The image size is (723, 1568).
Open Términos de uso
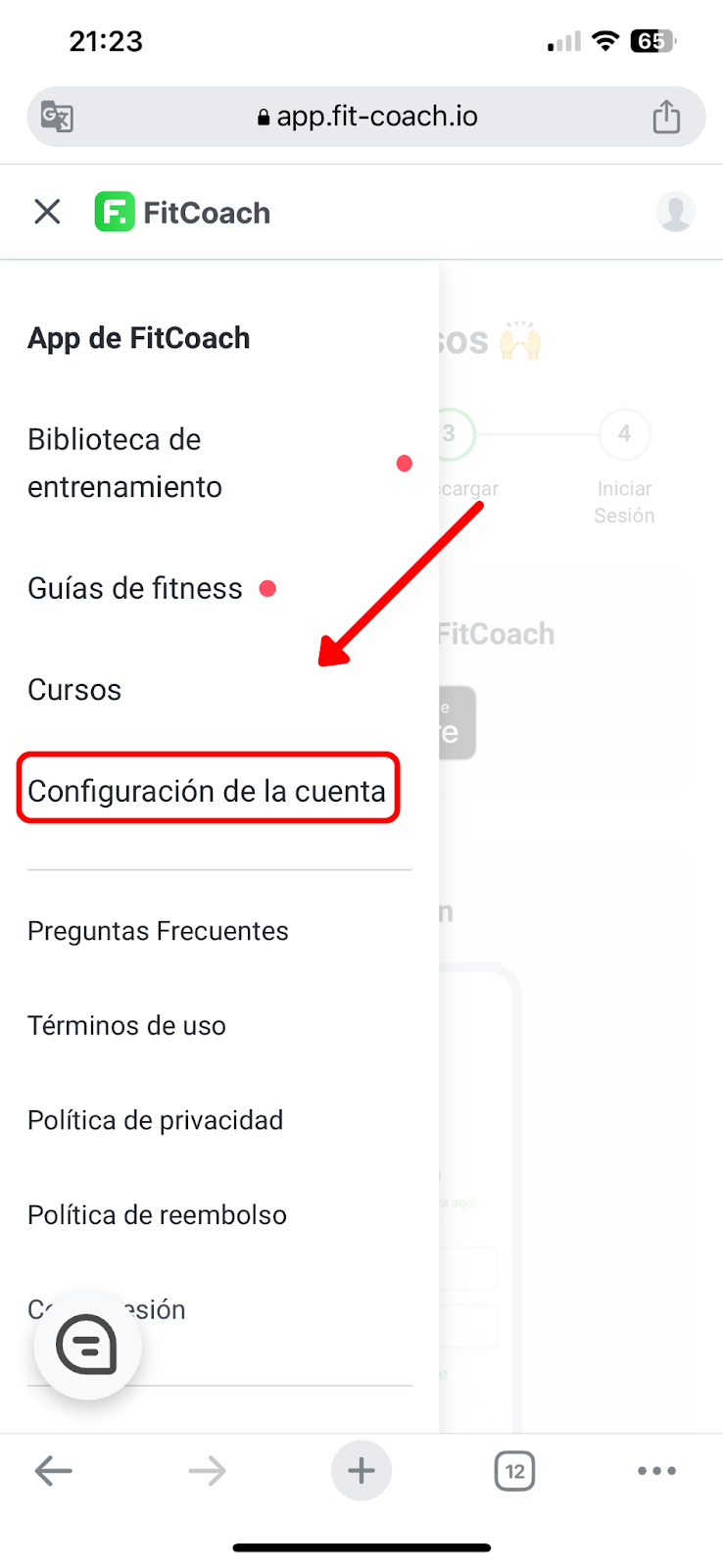click(126, 1025)
